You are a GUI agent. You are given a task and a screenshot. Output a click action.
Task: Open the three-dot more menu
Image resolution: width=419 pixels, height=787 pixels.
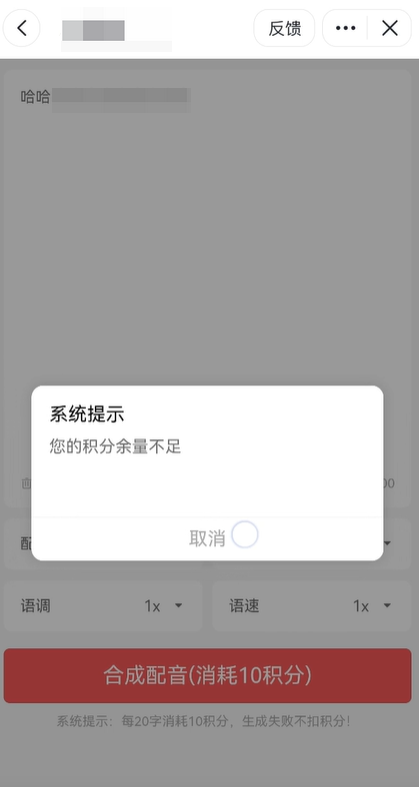[345, 28]
